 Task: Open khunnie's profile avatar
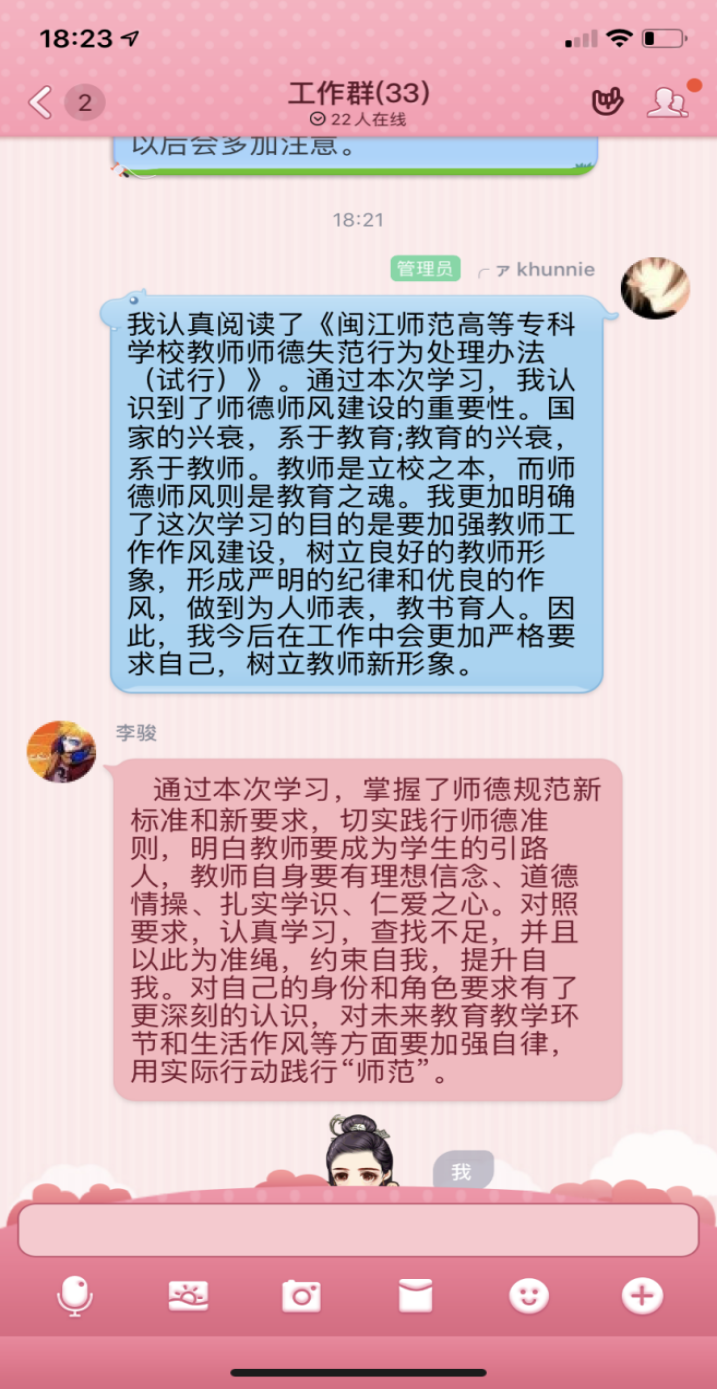[655, 289]
